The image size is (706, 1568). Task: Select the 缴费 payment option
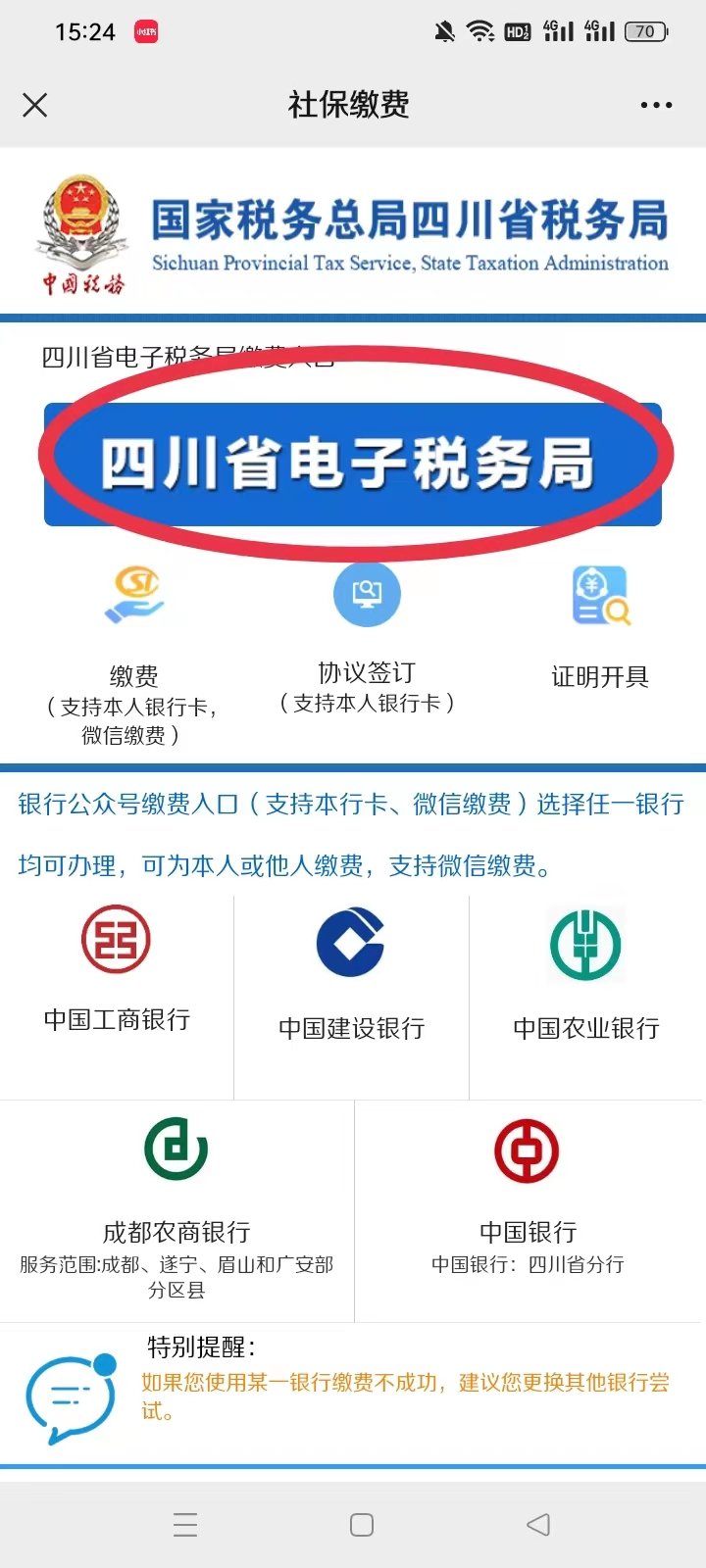point(134,647)
